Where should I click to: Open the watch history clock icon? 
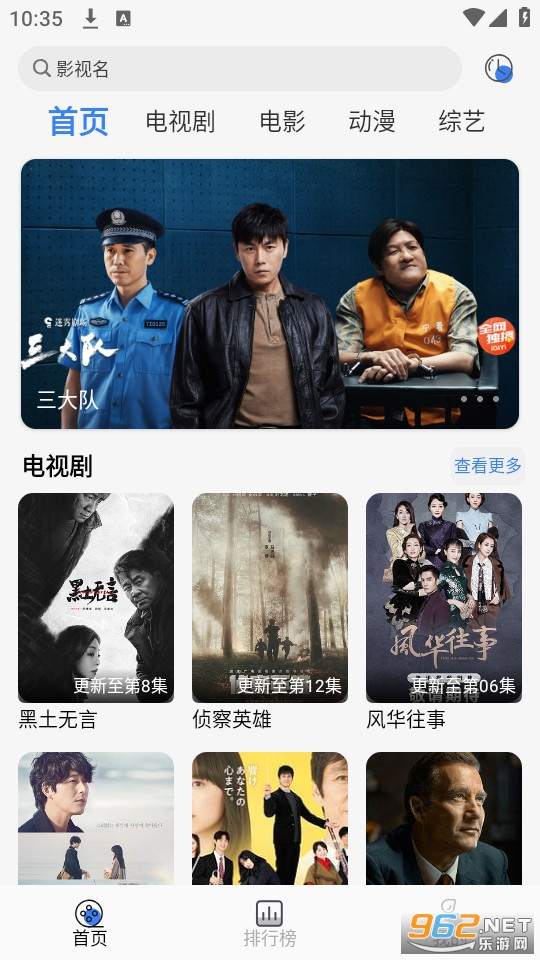[x=498, y=69]
